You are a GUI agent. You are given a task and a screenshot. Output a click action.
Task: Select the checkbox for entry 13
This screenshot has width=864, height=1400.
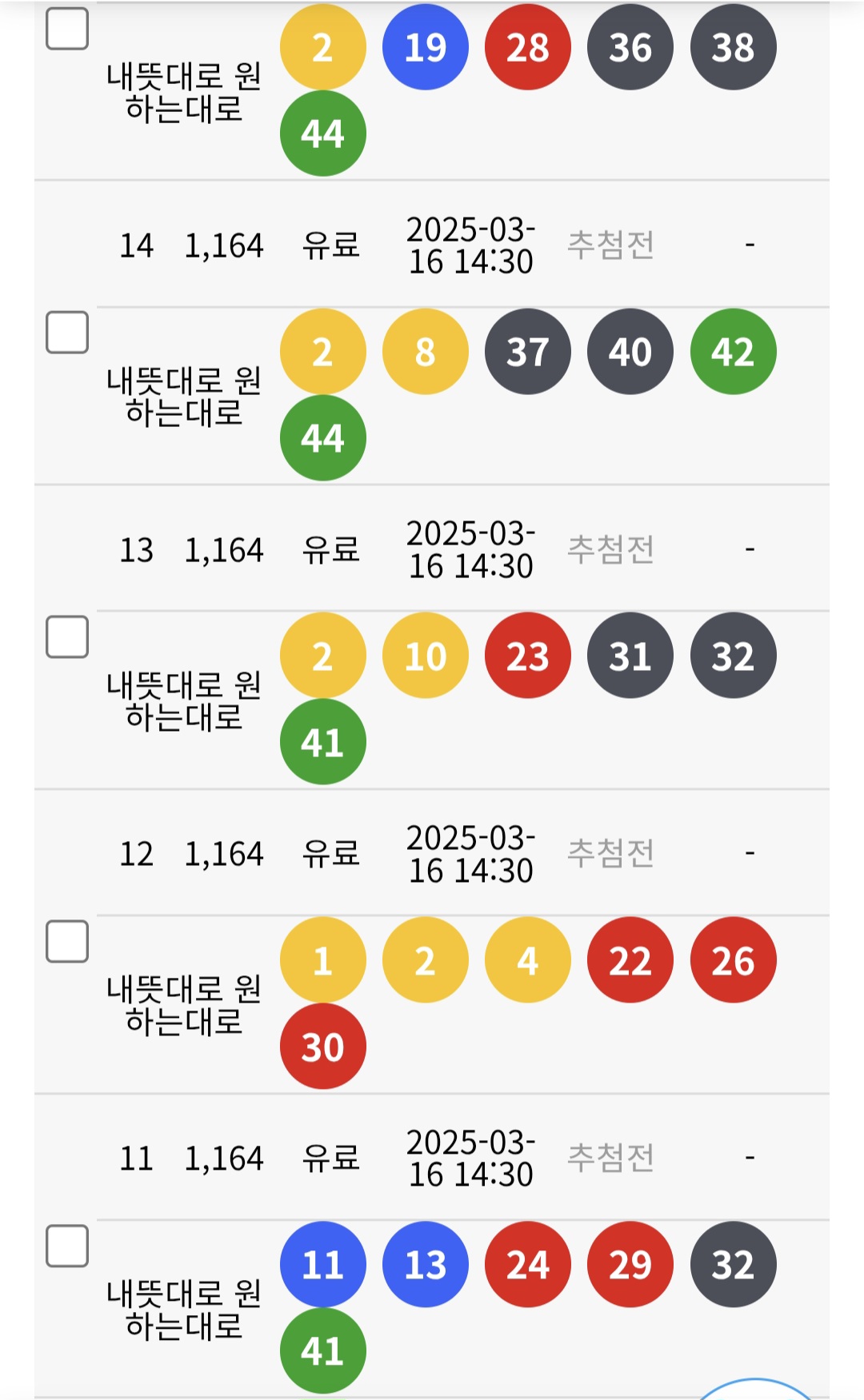[x=67, y=637]
